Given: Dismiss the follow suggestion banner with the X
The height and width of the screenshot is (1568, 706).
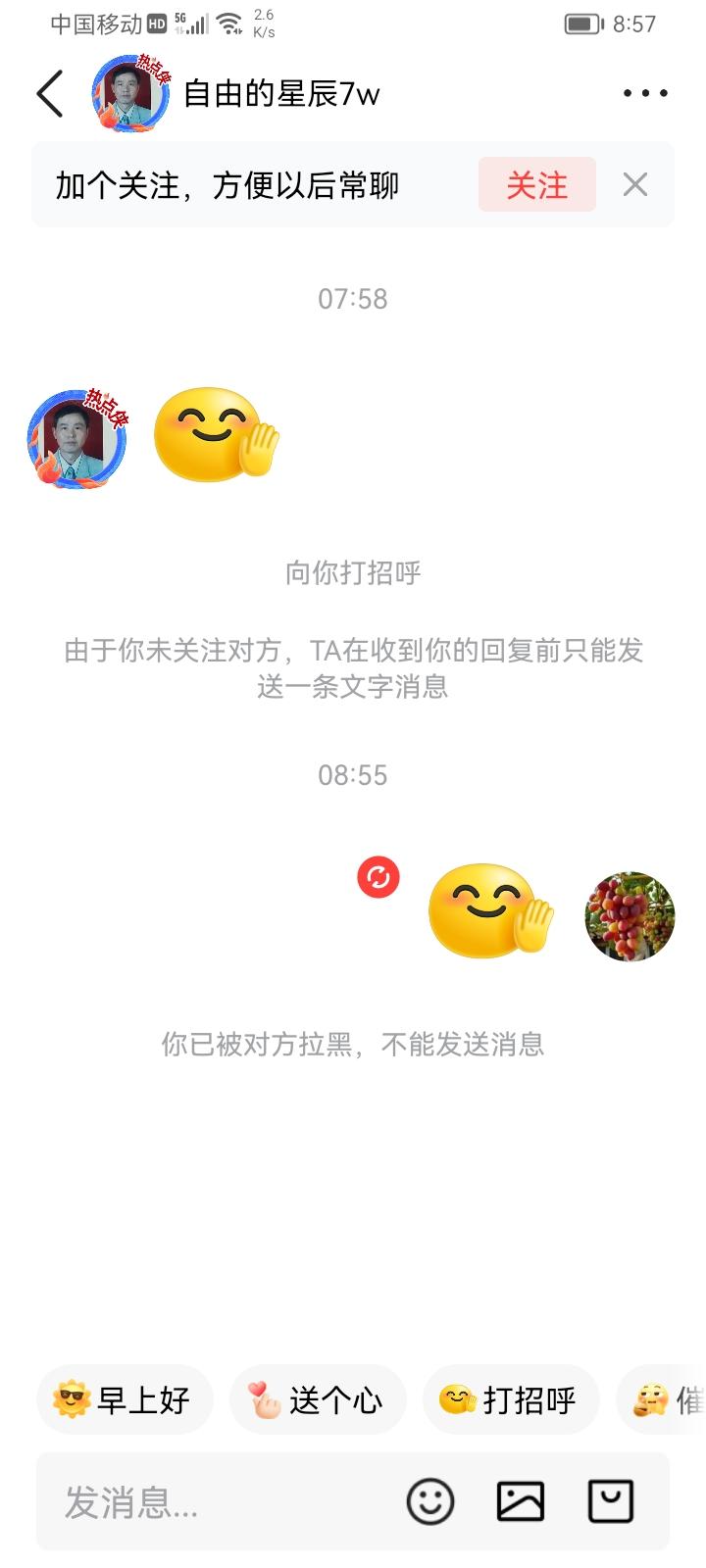Looking at the screenshot, I should pyautogui.click(x=634, y=185).
